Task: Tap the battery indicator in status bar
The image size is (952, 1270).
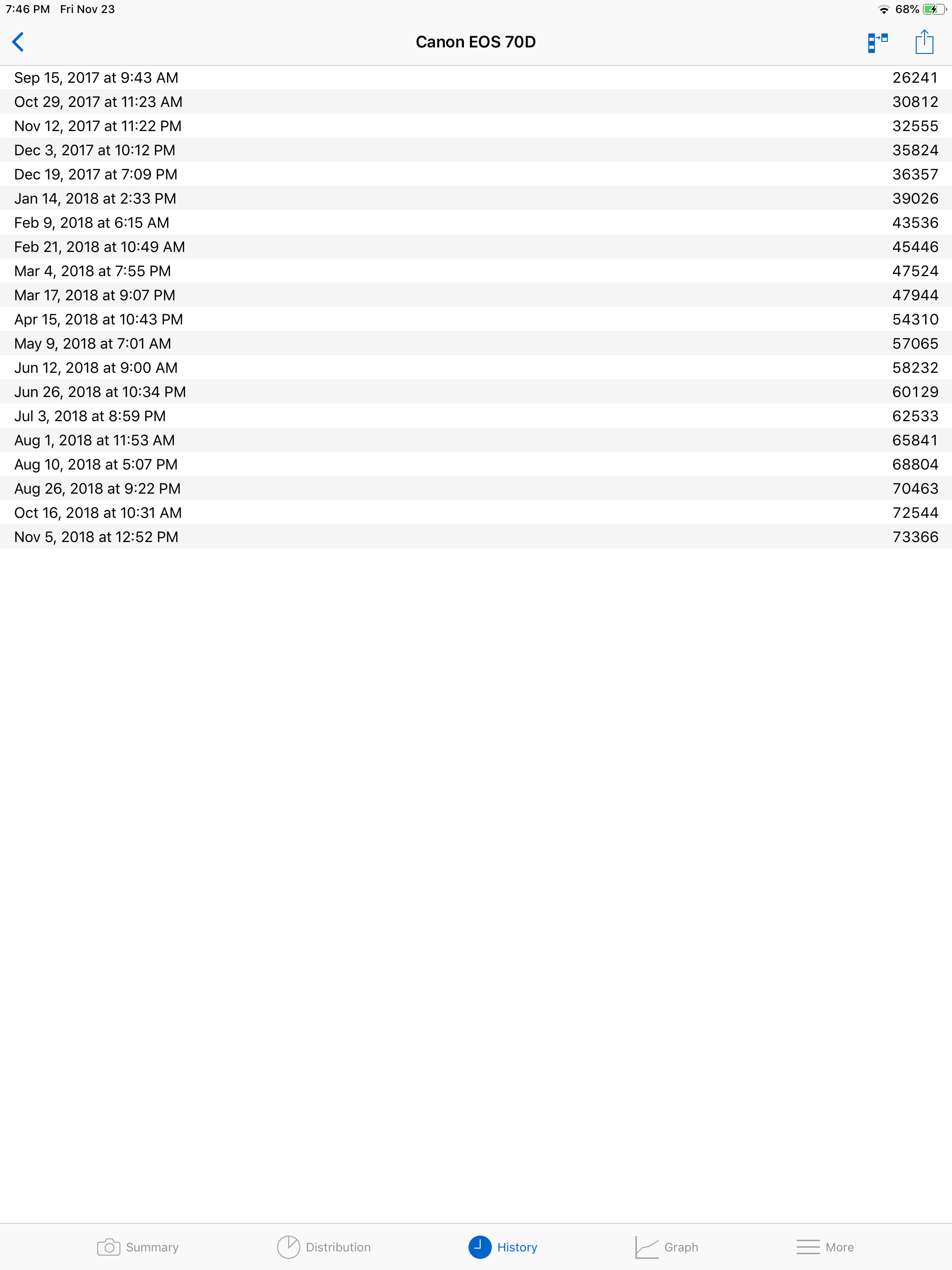Action: (x=933, y=9)
